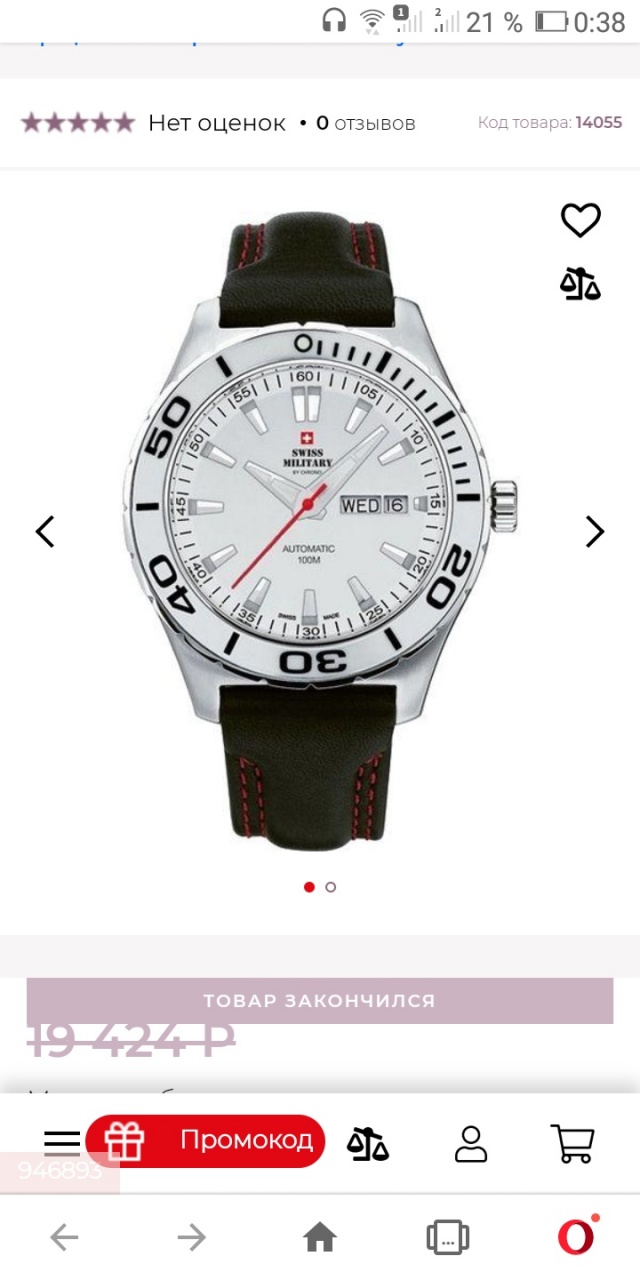Open the 0 отзывов reviews link
The image size is (640, 1280).
[x=365, y=123]
